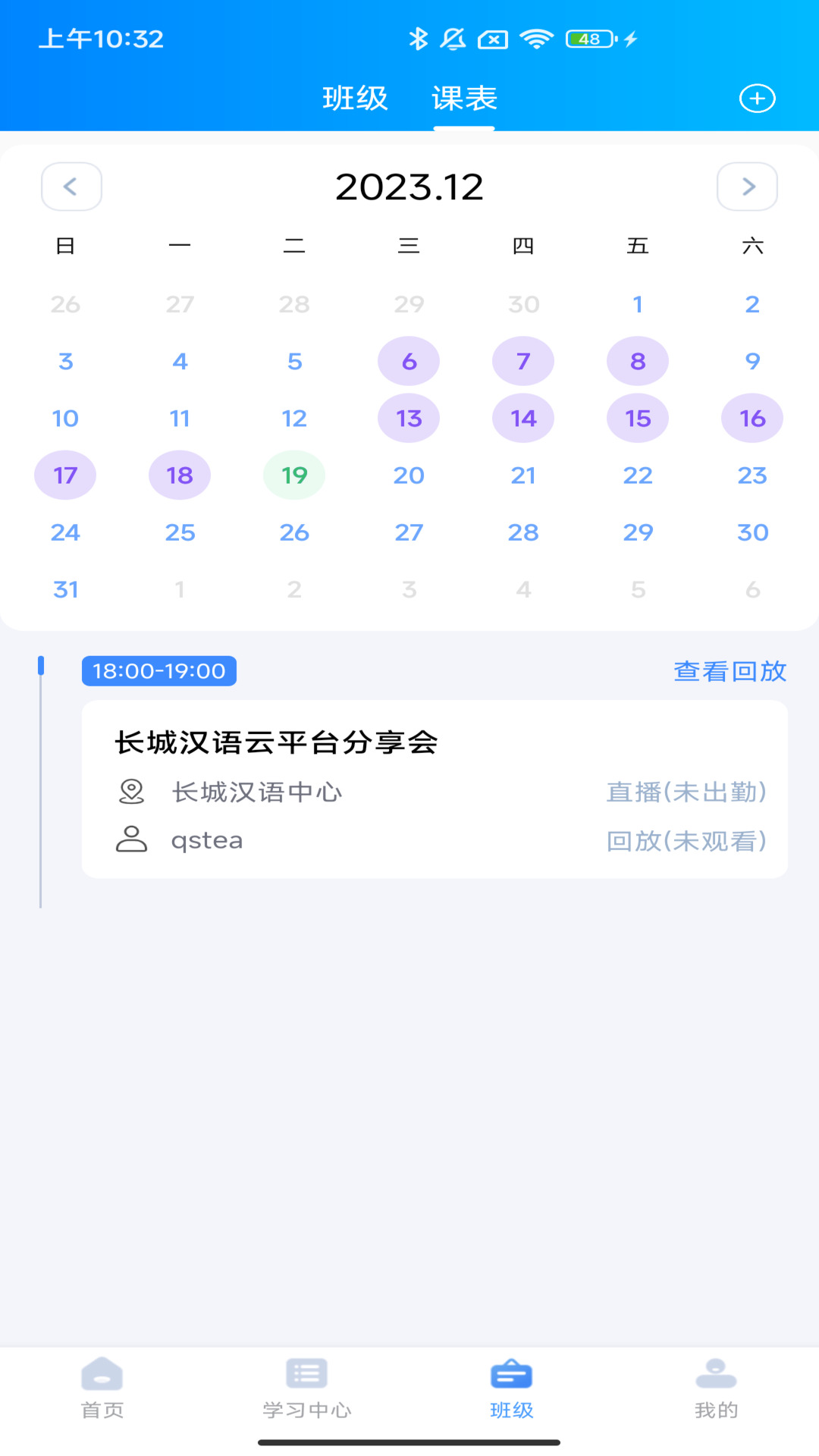Go to previous month with left arrow
Image resolution: width=819 pixels, height=1456 pixels.
tap(71, 187)
